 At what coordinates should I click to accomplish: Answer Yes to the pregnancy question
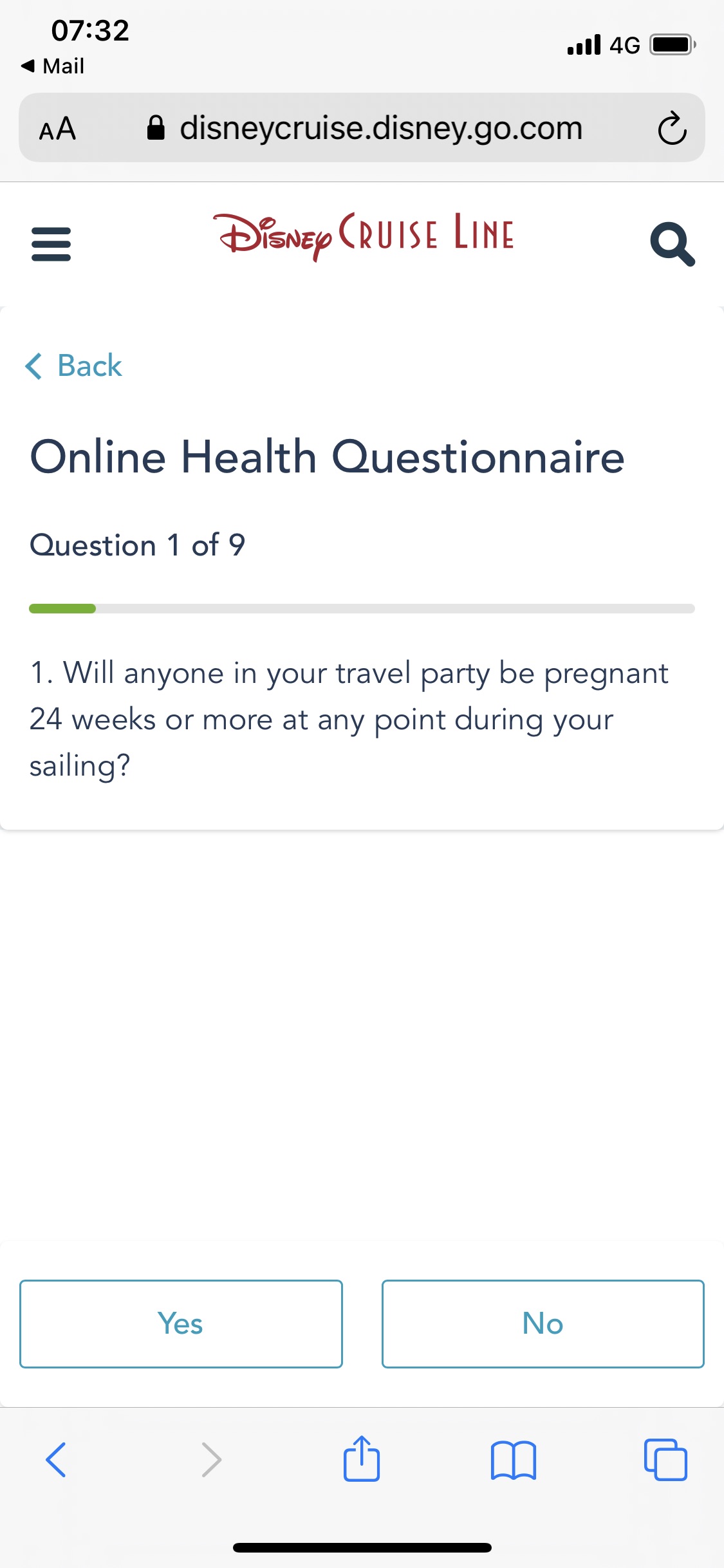181,1324
